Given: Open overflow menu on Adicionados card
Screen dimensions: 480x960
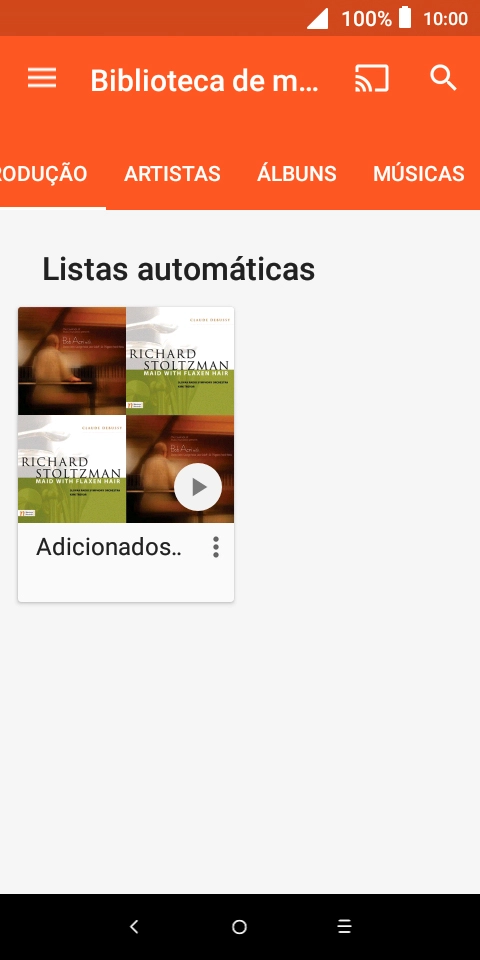Looking at the screenshot, I should (x=216, y=547).
